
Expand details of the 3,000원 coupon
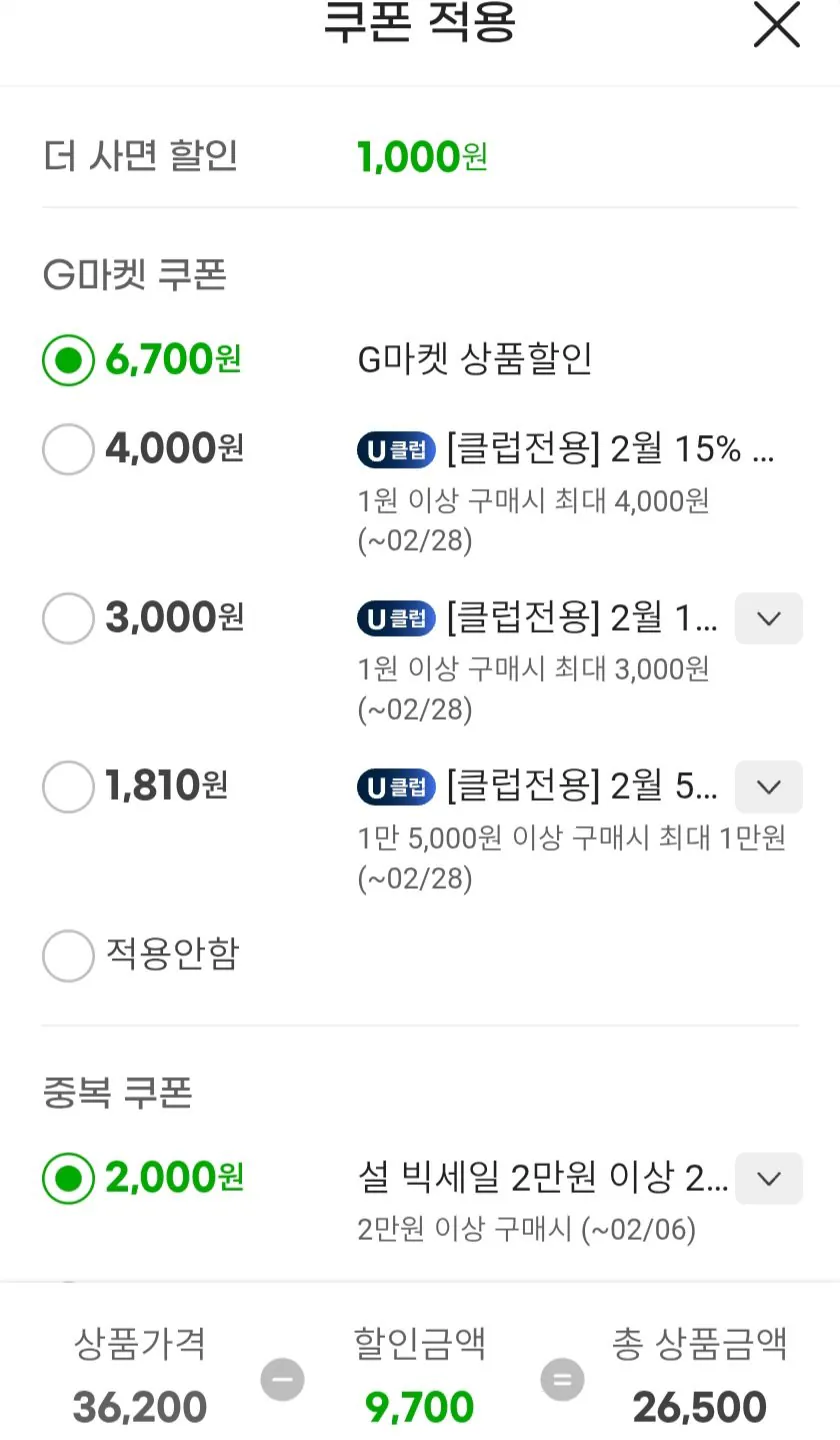(x=768, y=618)
